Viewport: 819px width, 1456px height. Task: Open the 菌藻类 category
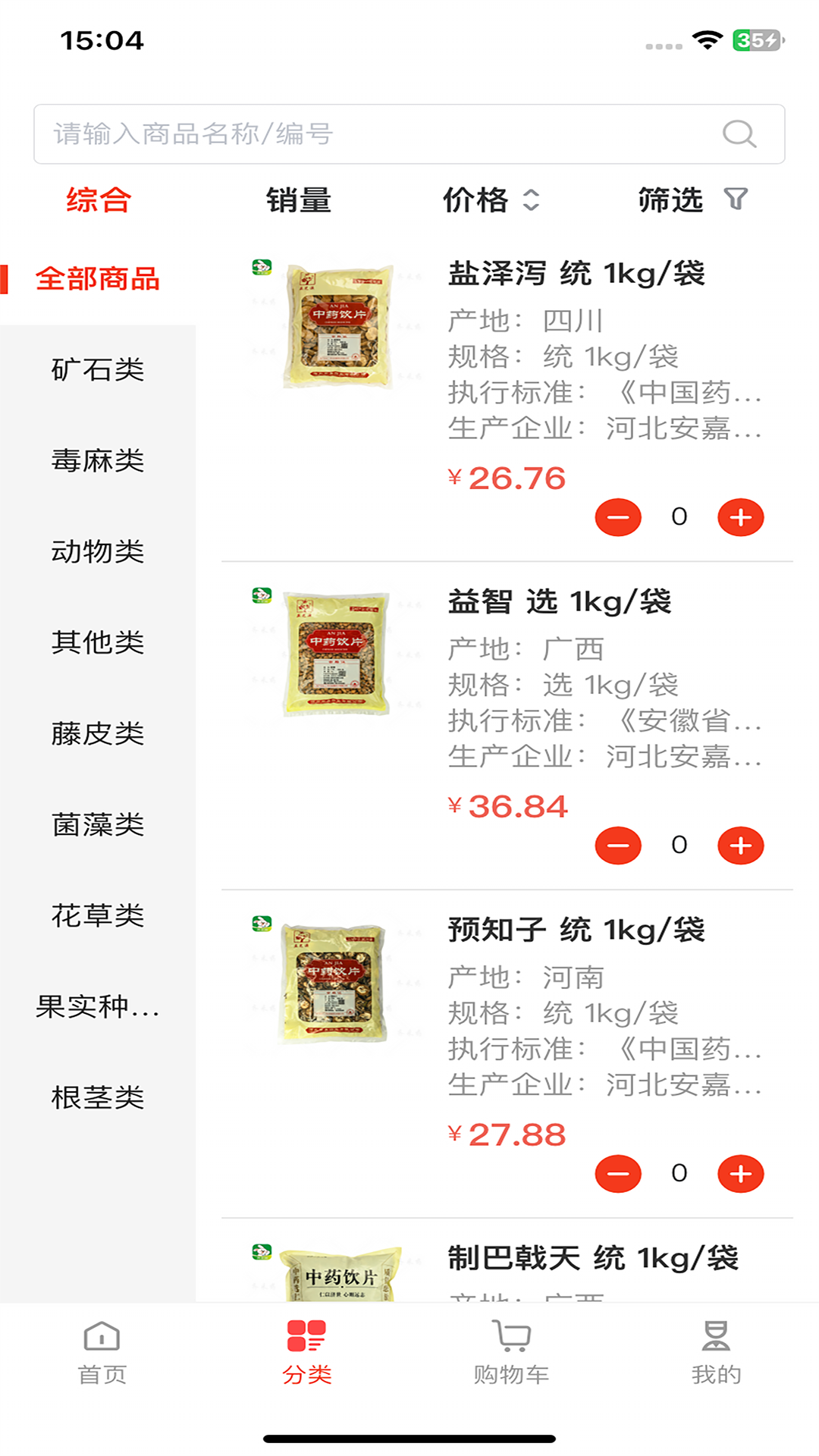click(98, 825)
